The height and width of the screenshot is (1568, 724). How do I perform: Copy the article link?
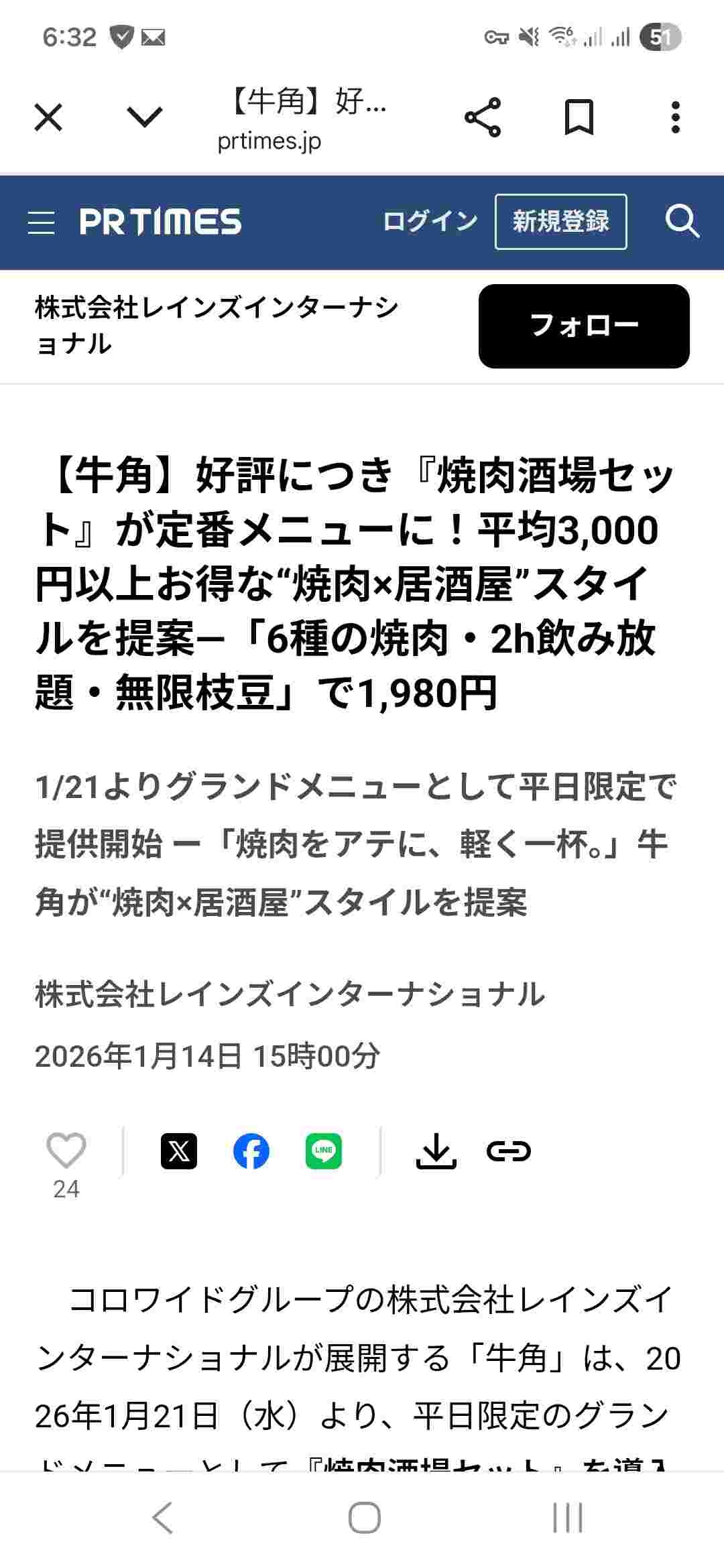(508, 1151)
